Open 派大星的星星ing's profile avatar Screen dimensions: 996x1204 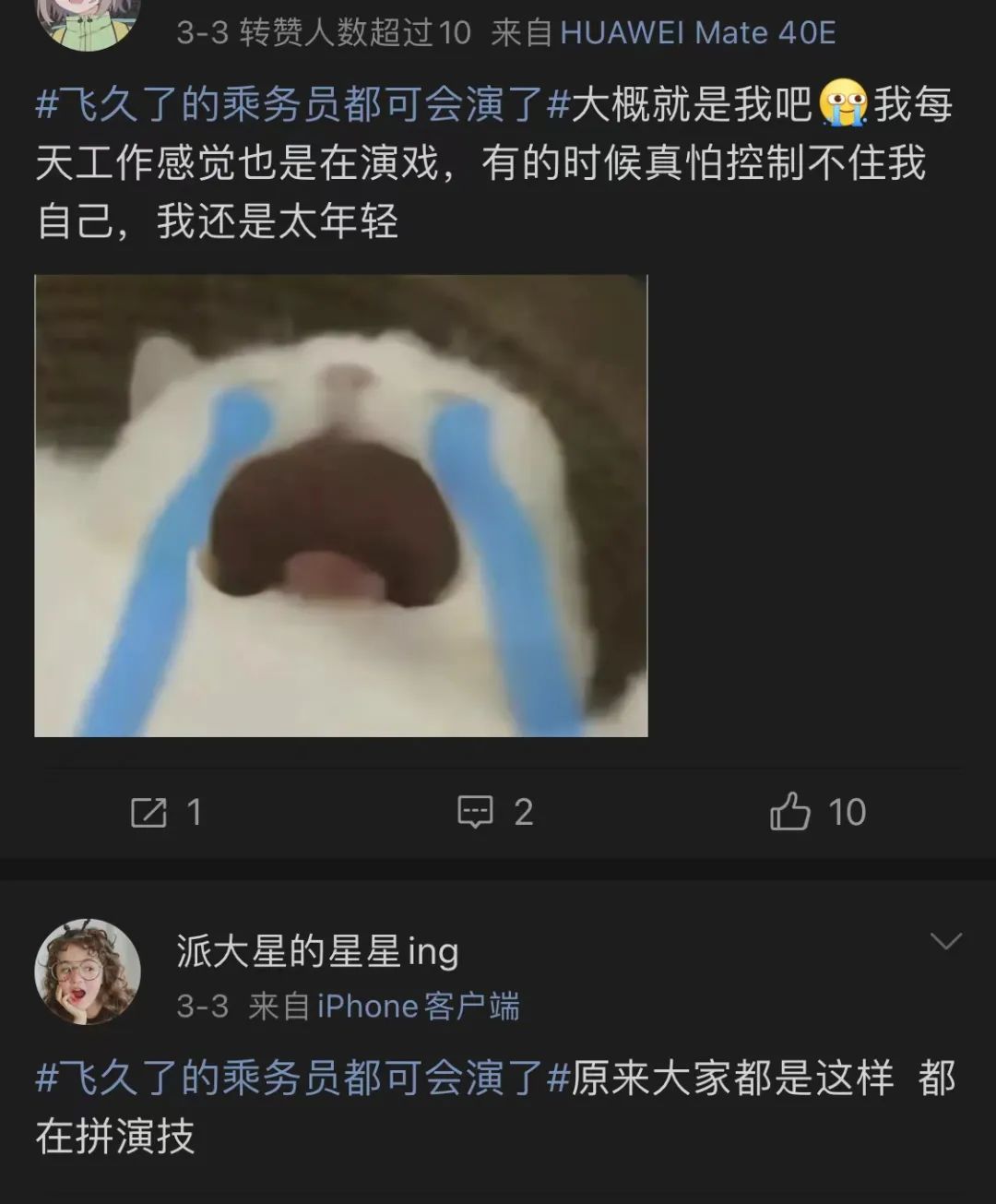tap(88, 972)
